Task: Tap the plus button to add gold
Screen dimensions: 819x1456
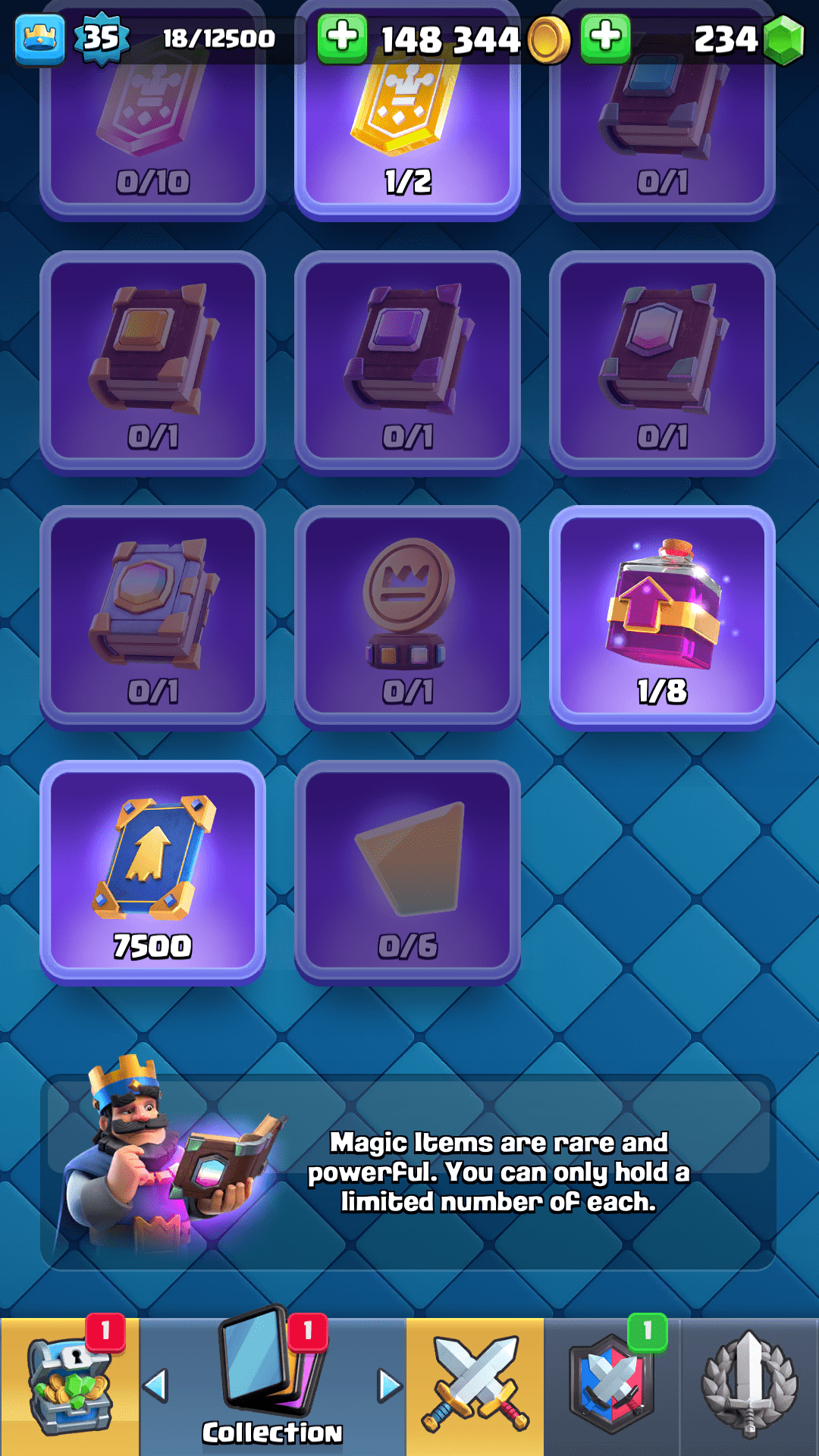Action: (342, 38)
